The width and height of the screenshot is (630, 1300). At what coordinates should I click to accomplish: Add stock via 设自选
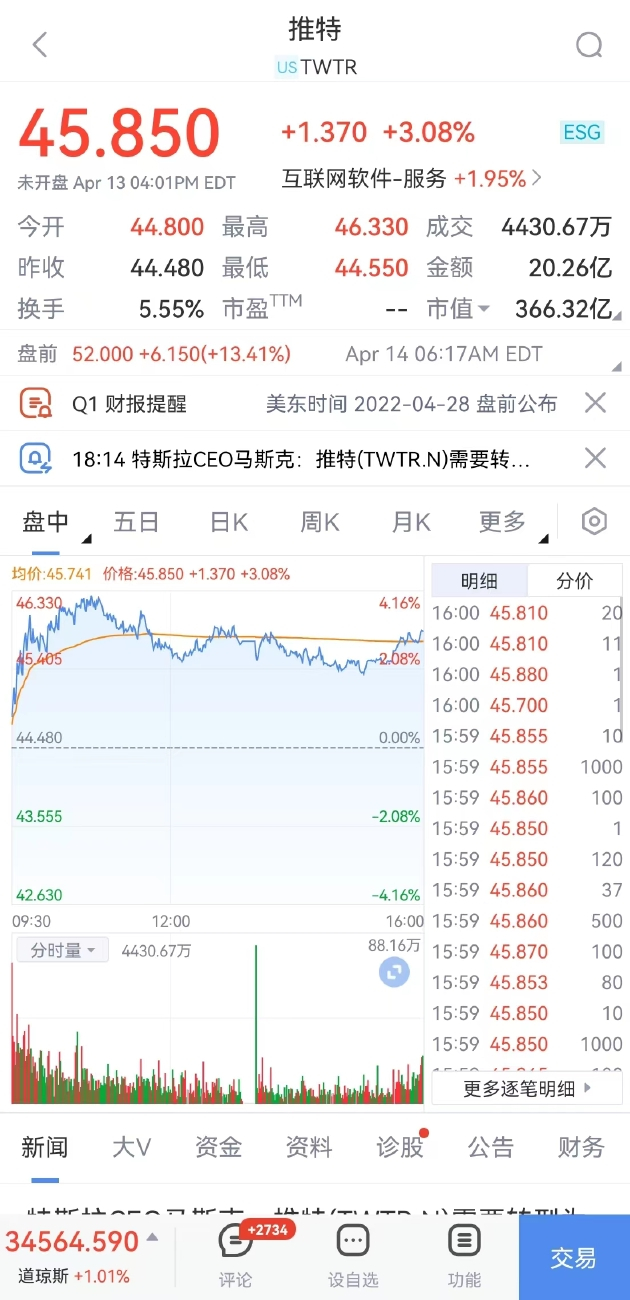353,1256
